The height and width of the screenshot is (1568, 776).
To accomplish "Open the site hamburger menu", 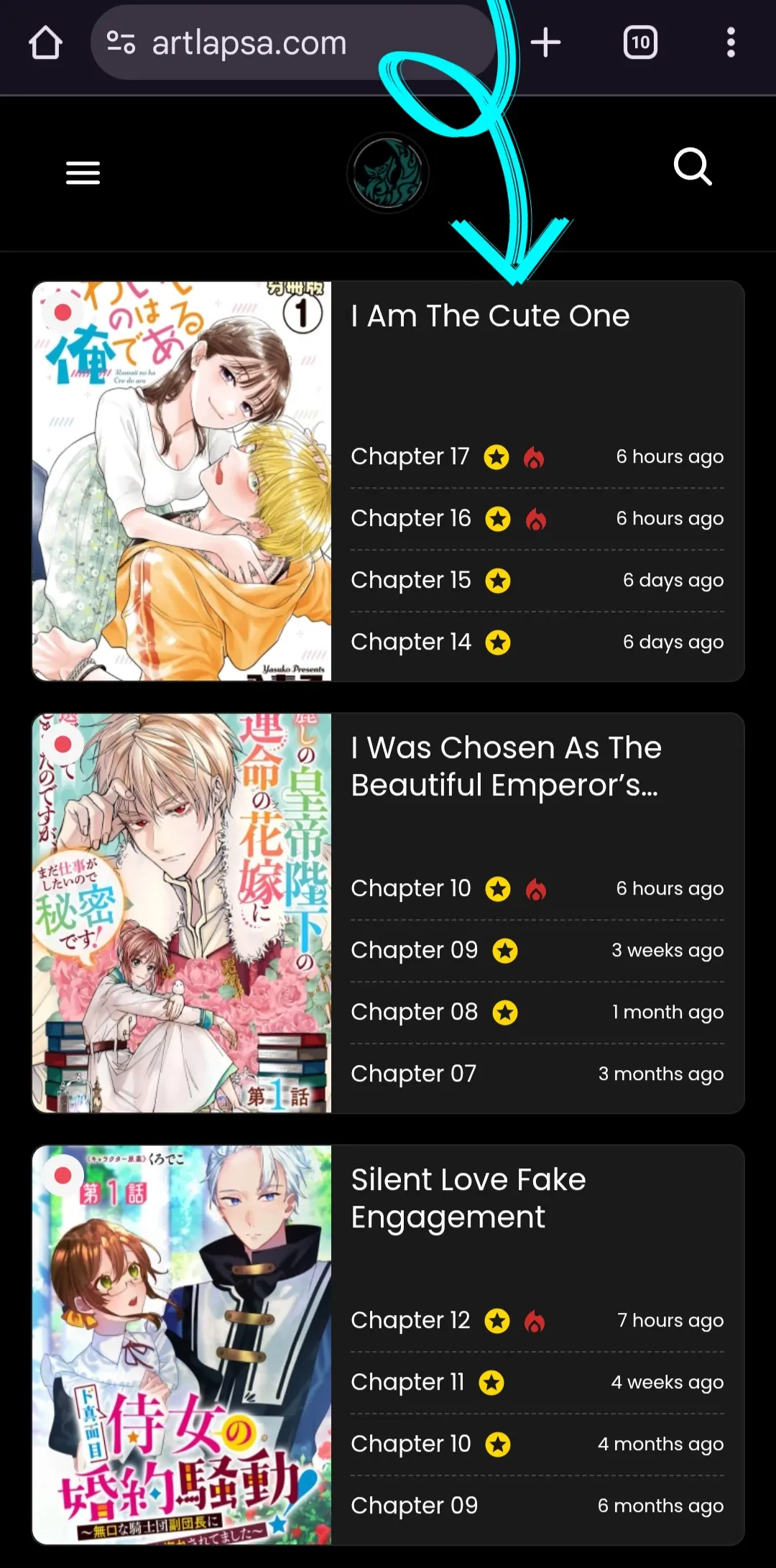I will pos(83,173).
